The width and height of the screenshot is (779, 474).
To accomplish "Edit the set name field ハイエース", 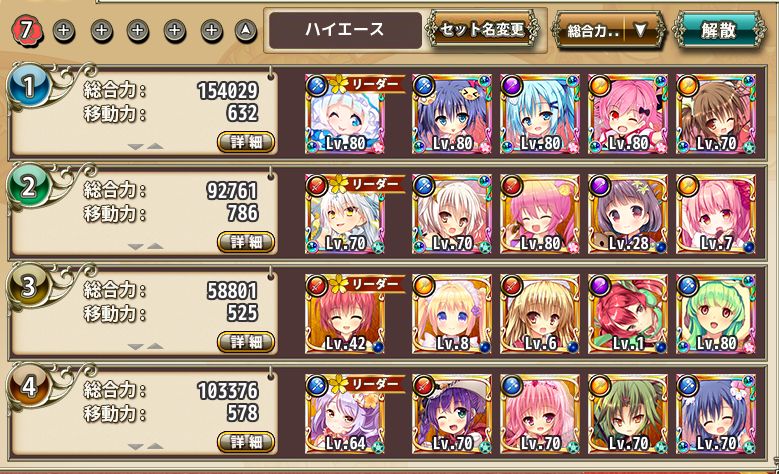I will pos(344,30).
